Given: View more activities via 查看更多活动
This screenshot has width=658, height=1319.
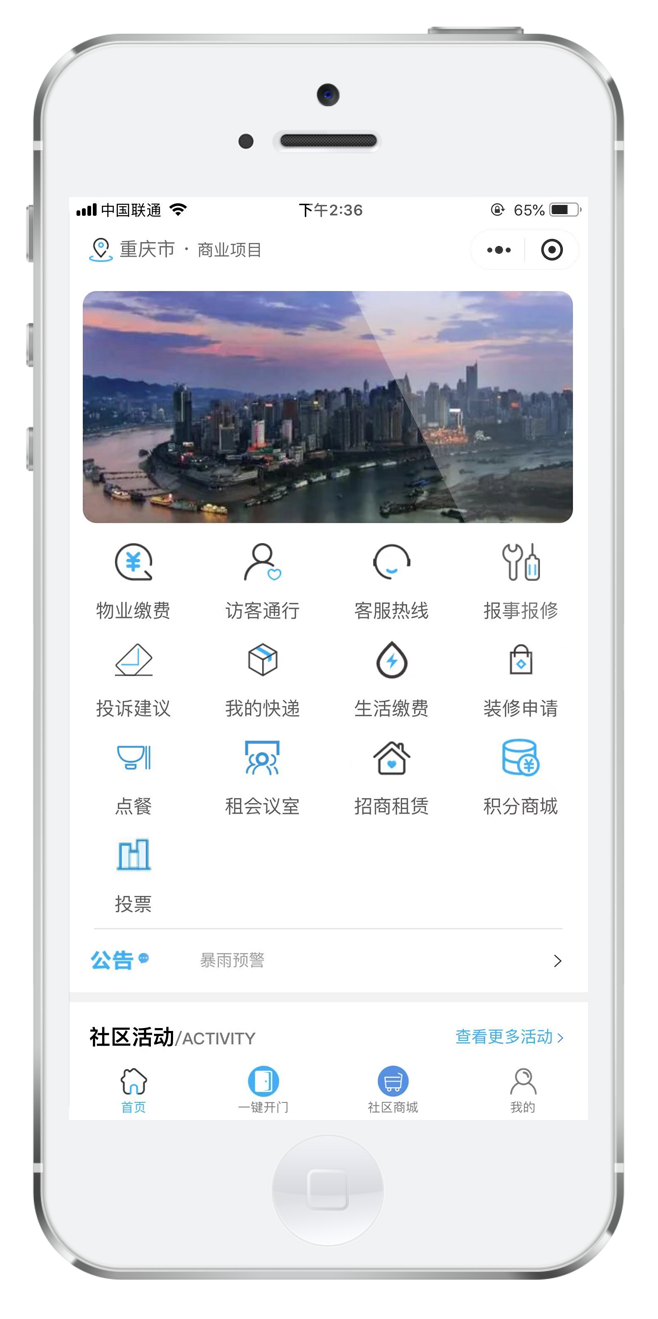Looking at the screenshot, I should [509, 1037].
